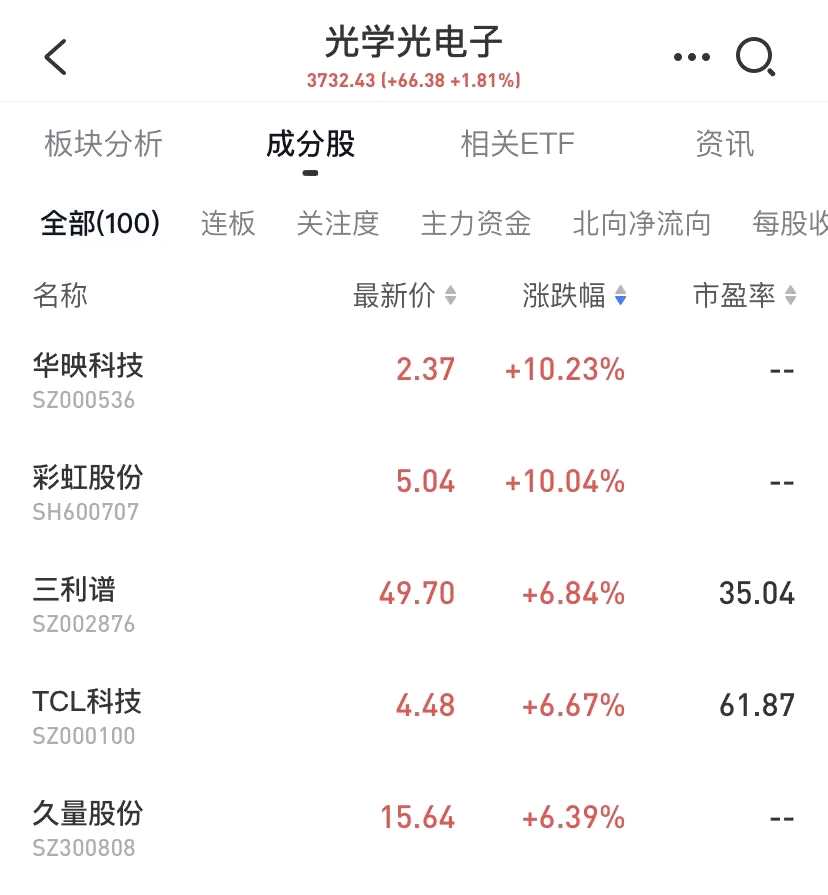
Task: Select the 关注度 filter
Action: pos(338,223)
